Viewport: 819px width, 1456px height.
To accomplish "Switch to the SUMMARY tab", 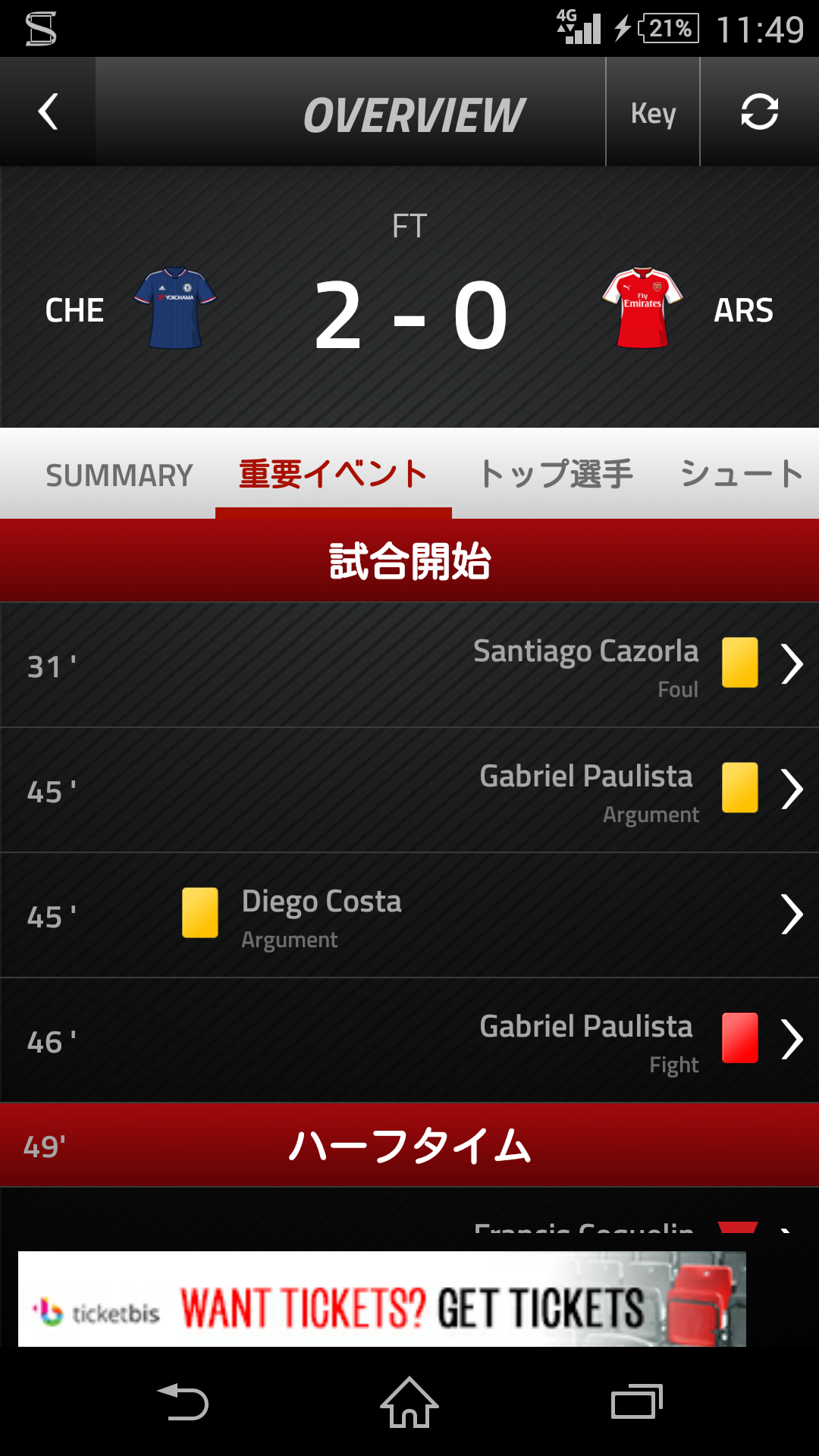I will click(119, 475).
